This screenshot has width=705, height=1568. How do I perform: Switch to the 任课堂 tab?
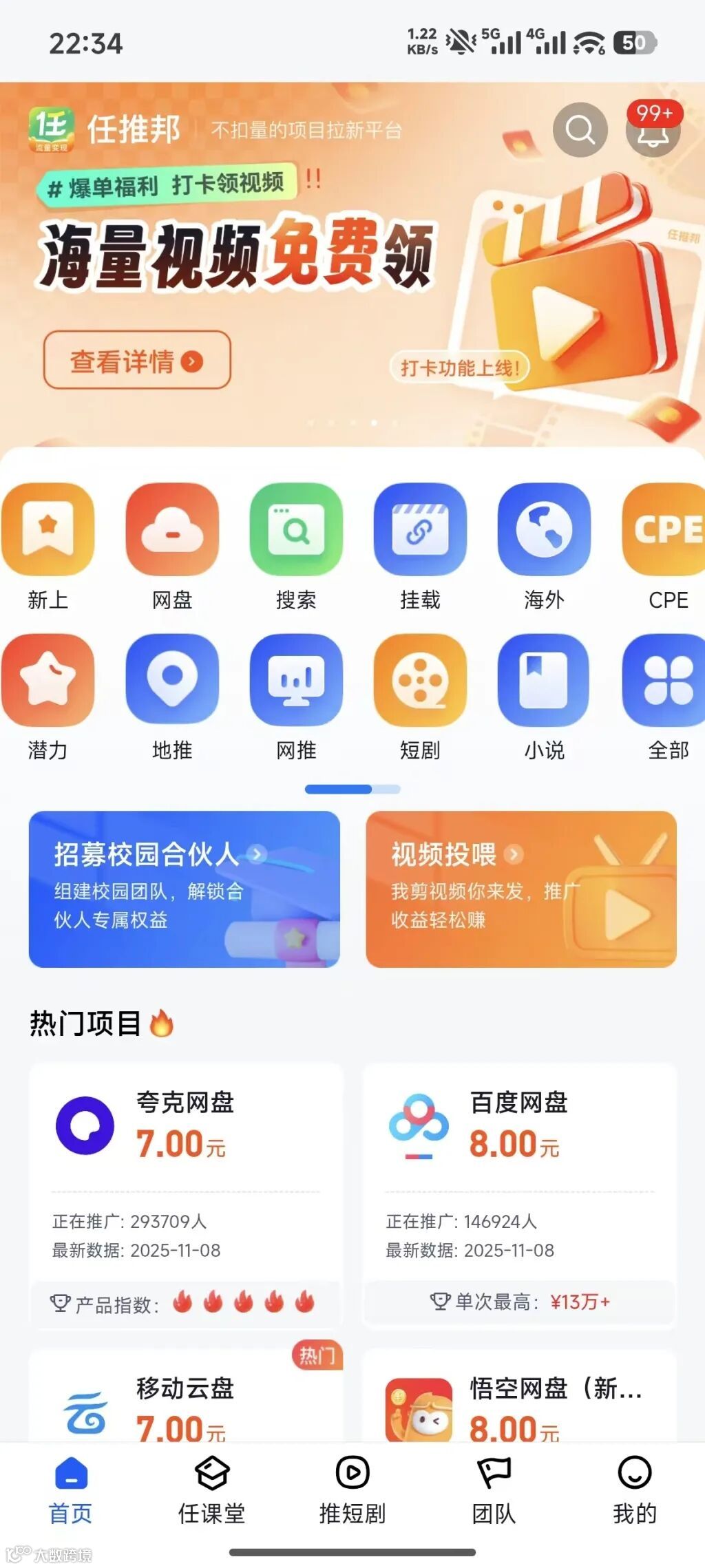tap(211, 1487)
